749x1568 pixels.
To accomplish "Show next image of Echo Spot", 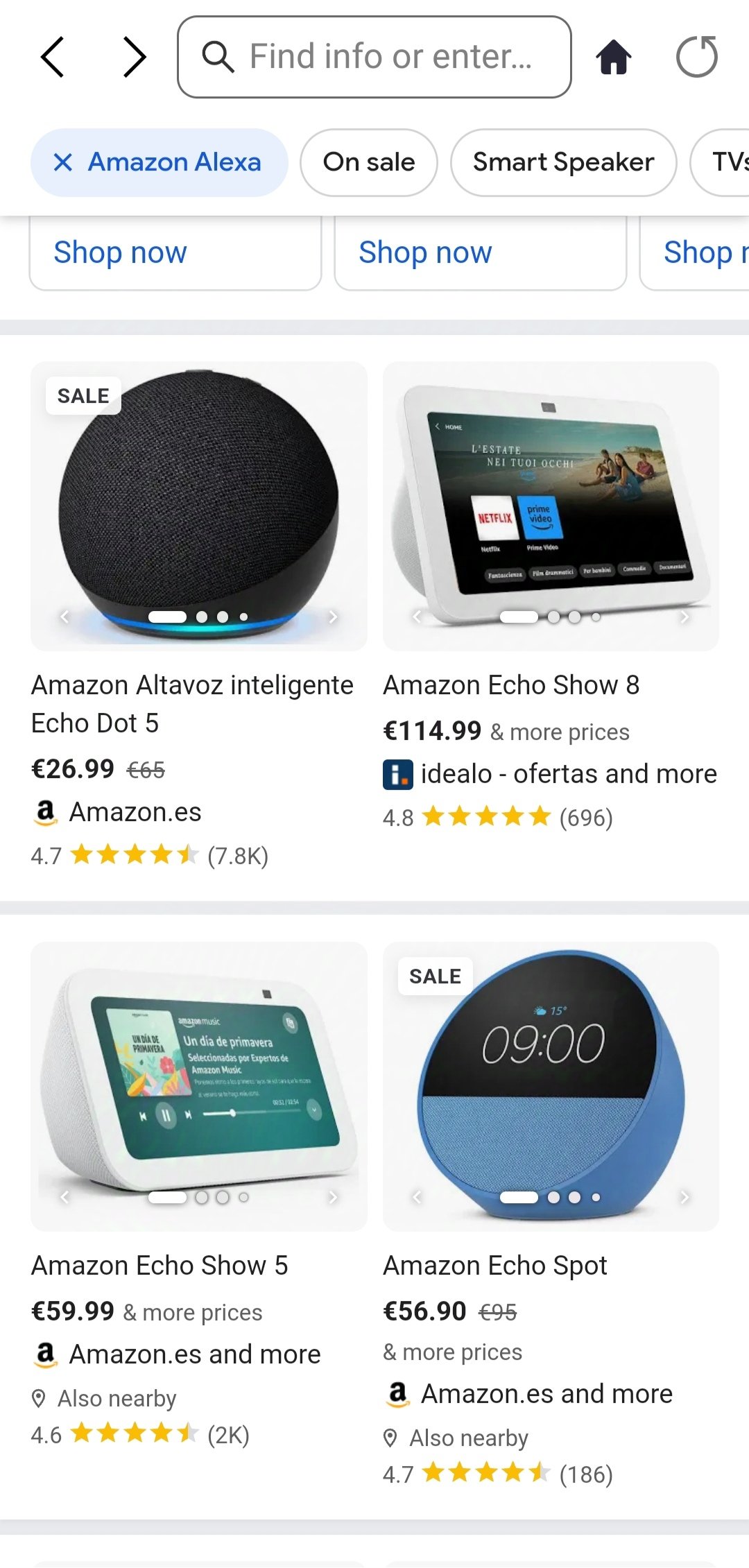I will [x=685, y=1197].
